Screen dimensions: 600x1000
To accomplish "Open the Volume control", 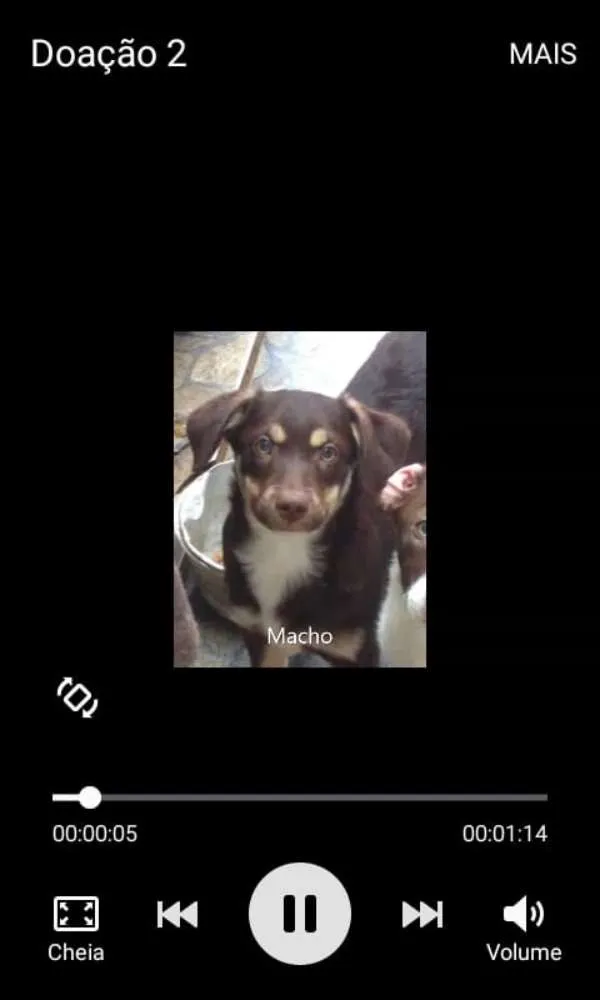I will coord(523,925).
